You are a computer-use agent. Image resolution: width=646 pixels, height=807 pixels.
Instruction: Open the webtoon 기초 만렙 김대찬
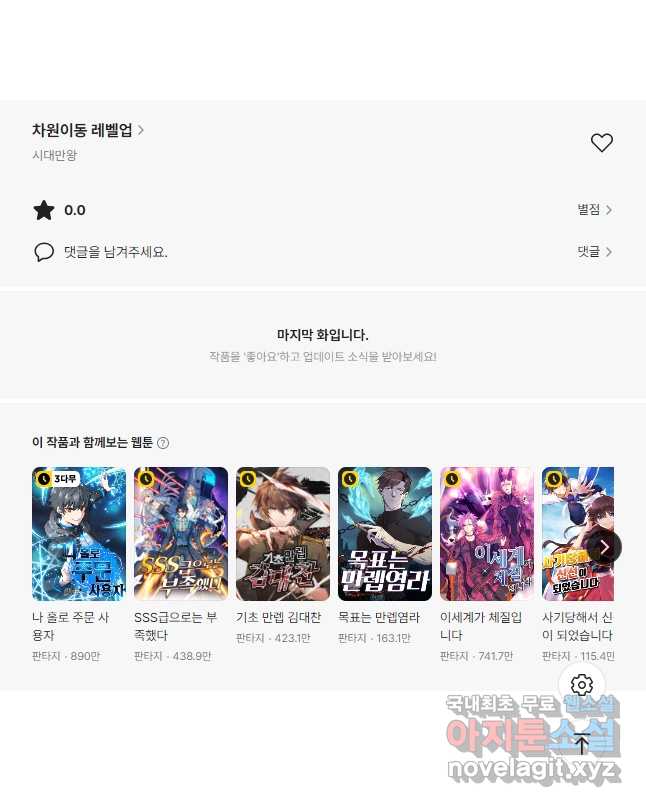[283, 534]
